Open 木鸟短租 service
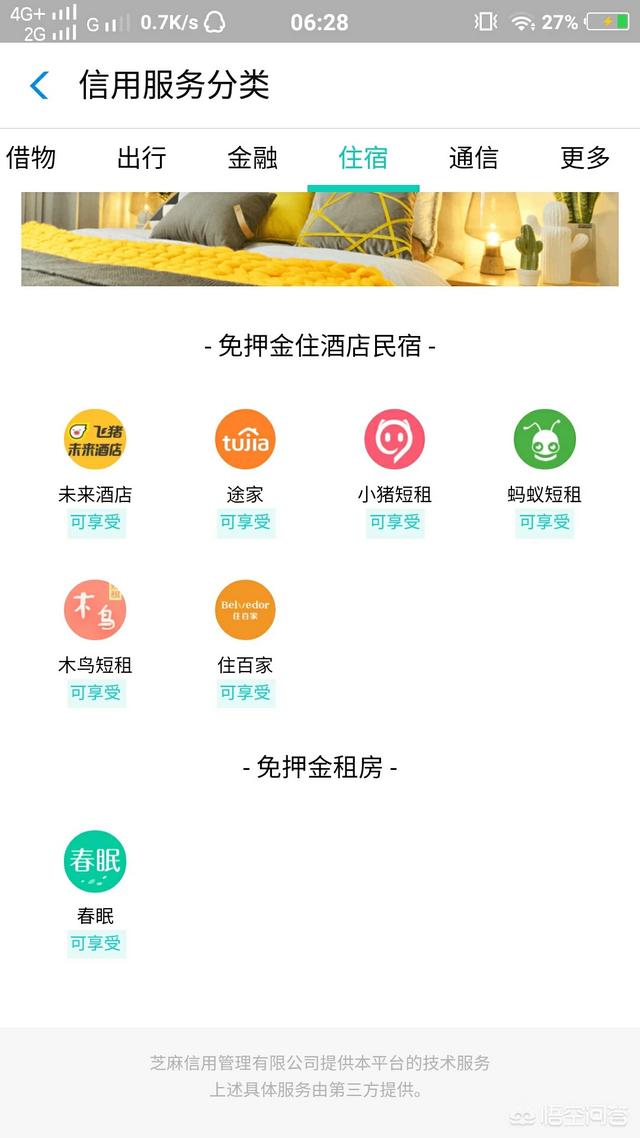 pos(95,610)
